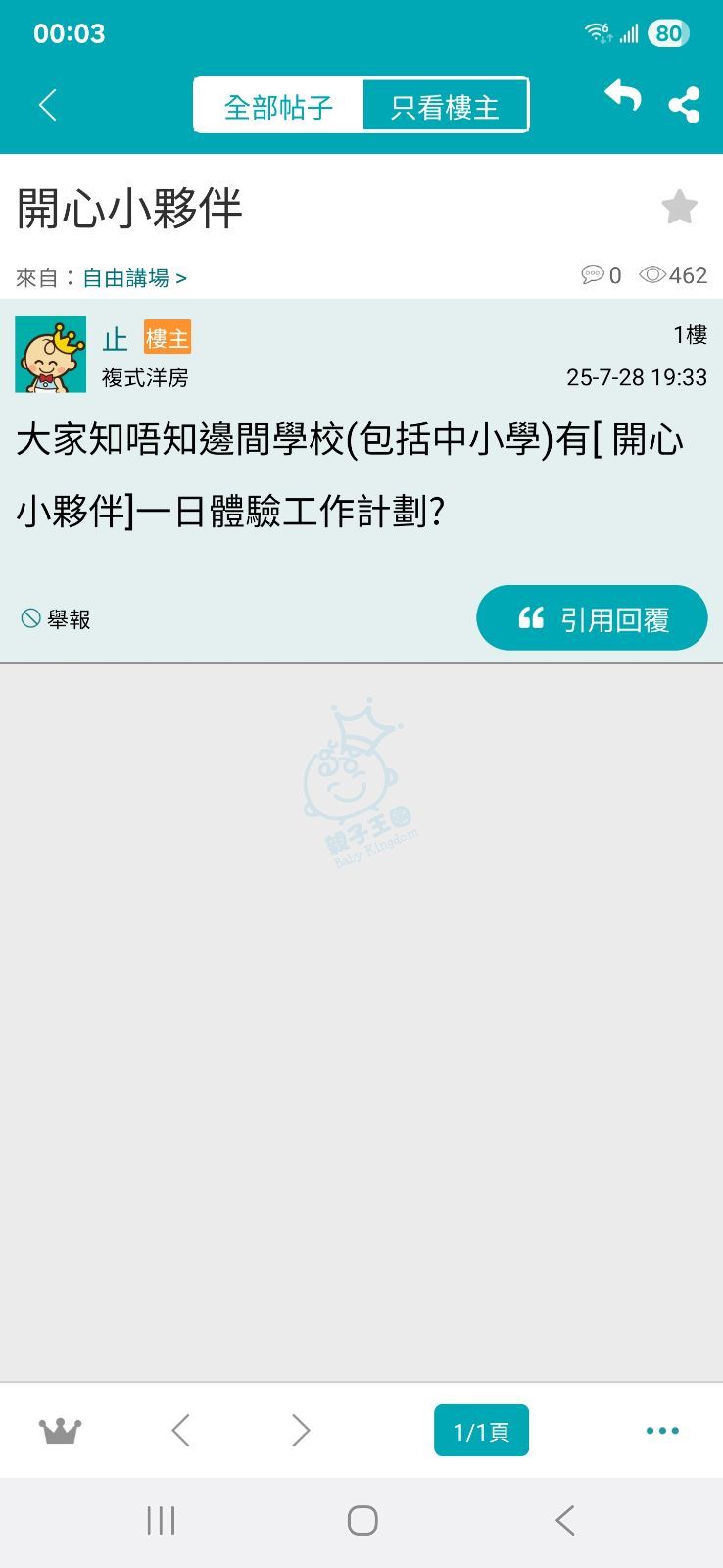This screenshot has width=723, height=1568.
Task: Favorite this post with the star
Action: [679, 208]
